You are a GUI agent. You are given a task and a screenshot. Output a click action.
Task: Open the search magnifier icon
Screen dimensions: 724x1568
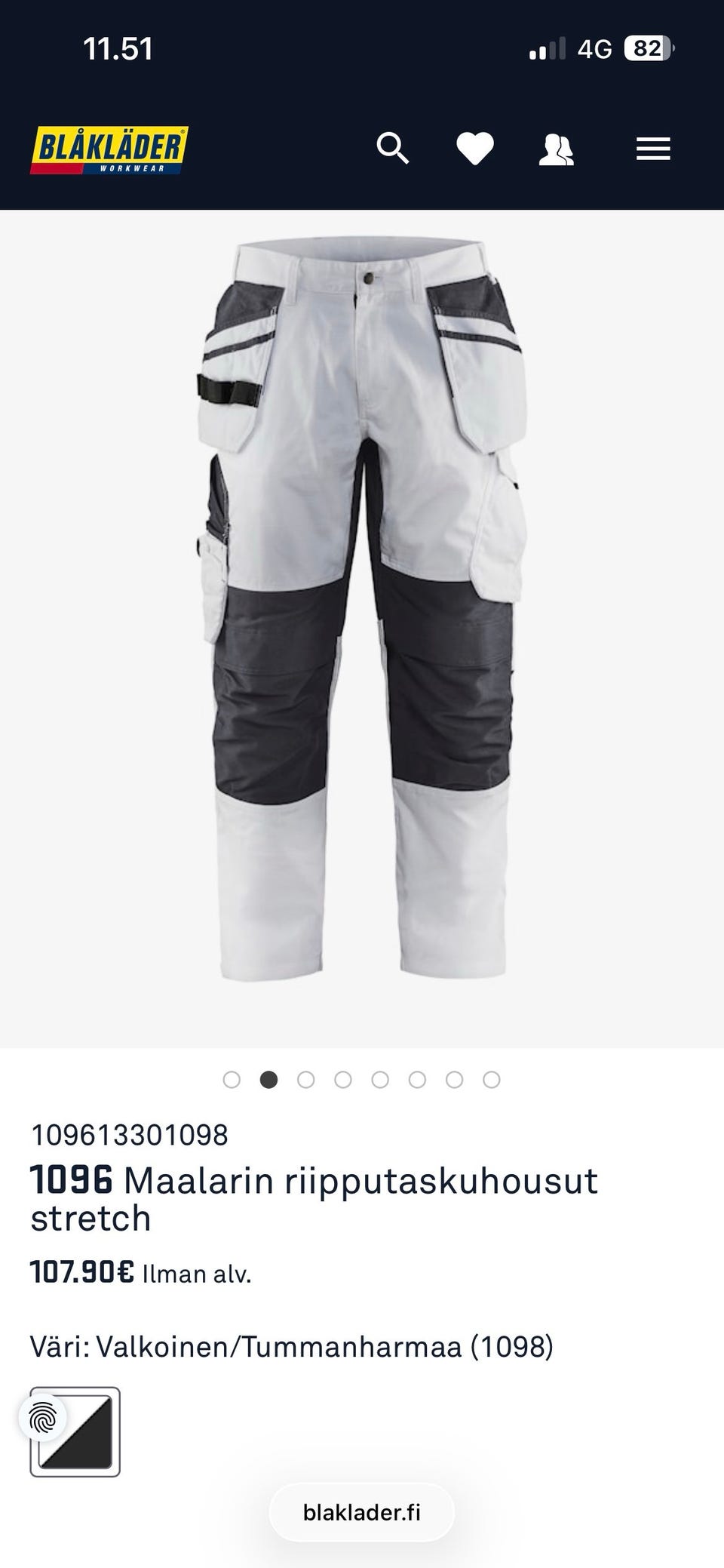(392, 149)
